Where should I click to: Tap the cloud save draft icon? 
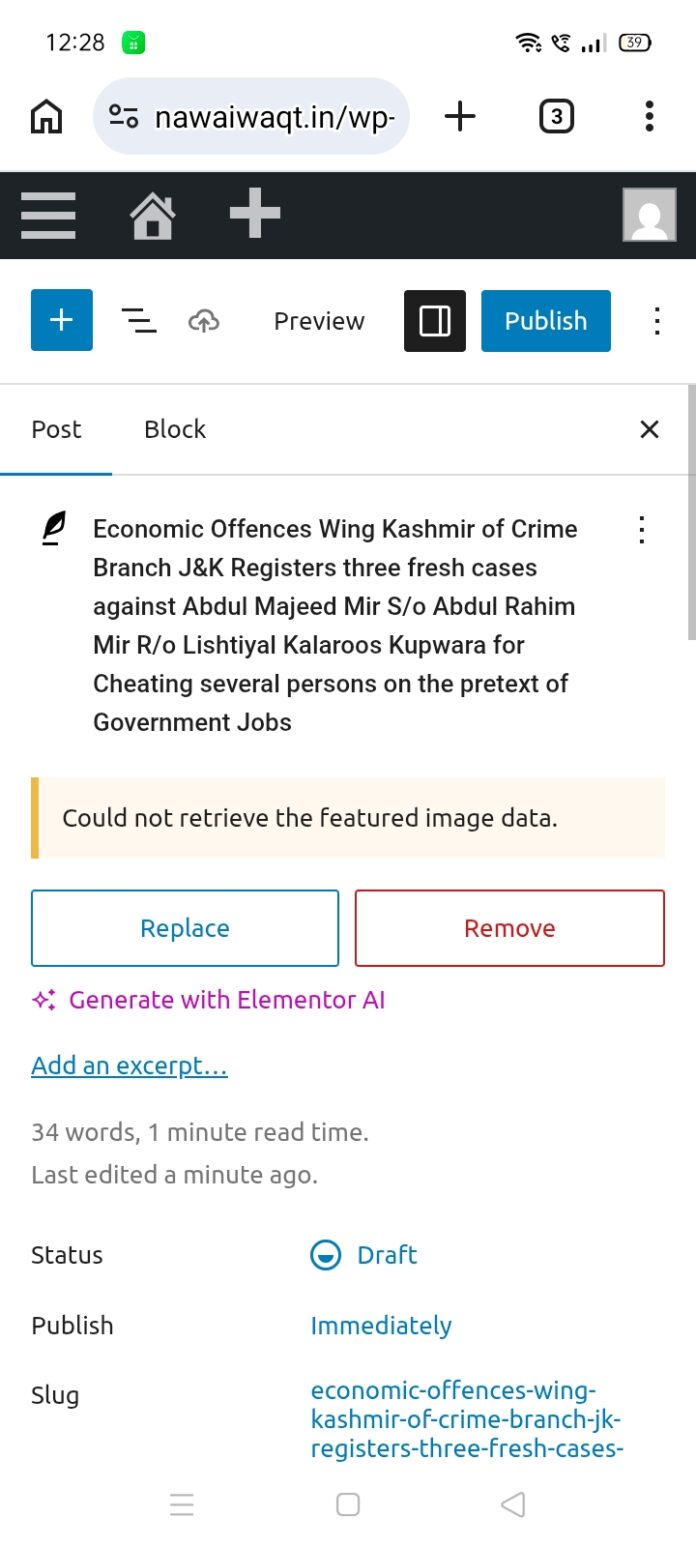point(203,321)
